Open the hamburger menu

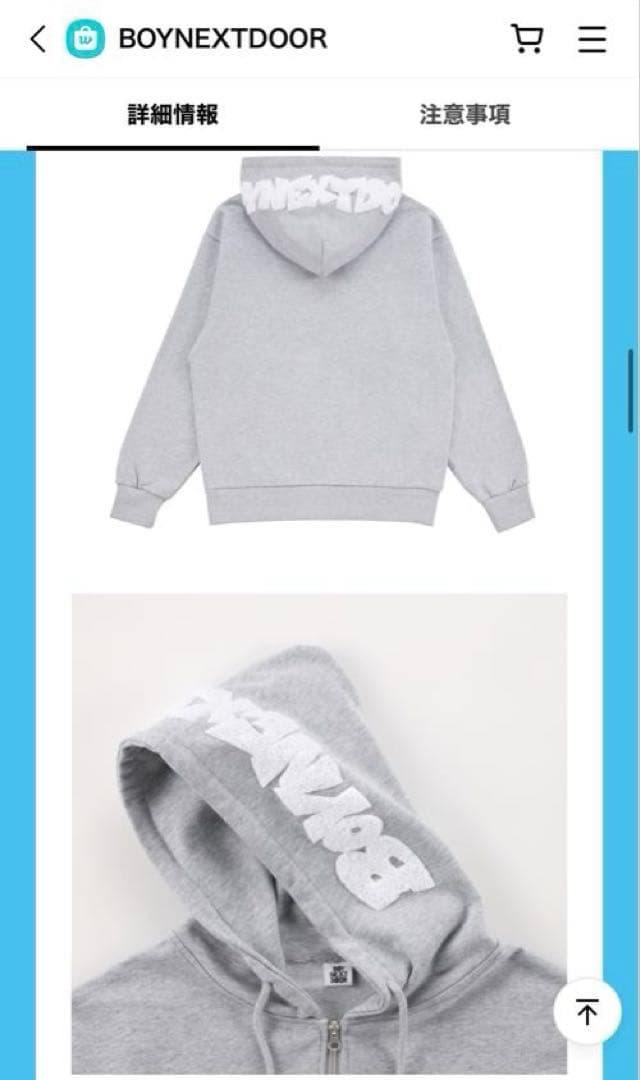(592, 39)
